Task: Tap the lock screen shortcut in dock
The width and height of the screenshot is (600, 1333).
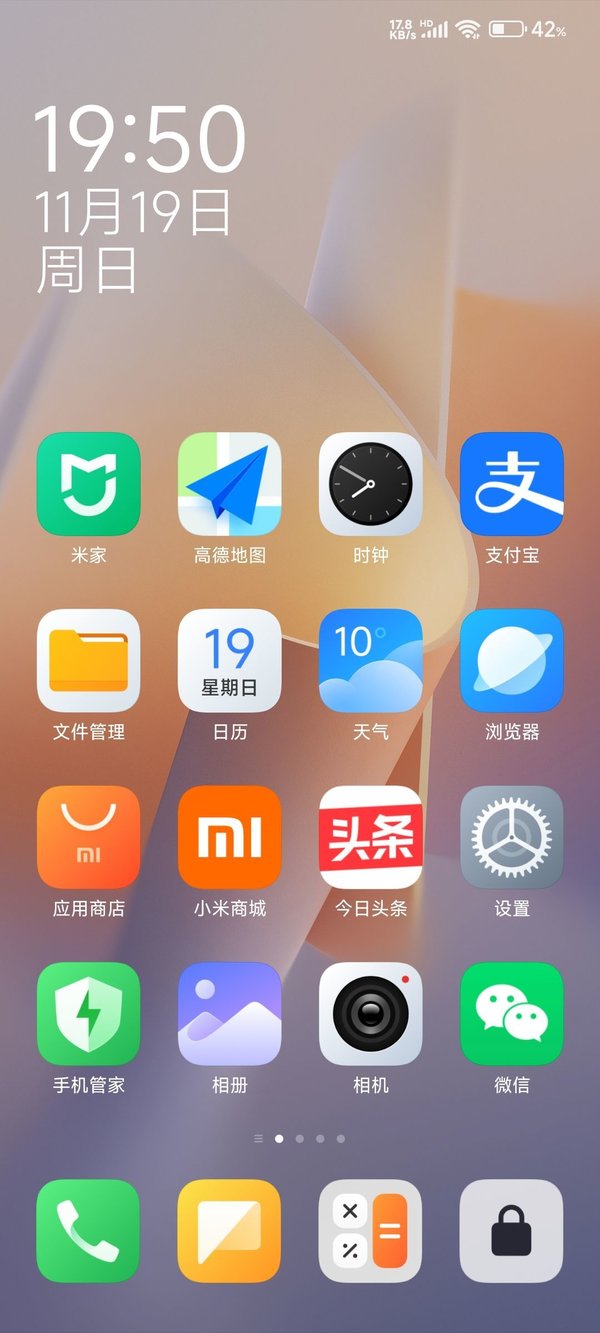Action: click(511, 1231)
